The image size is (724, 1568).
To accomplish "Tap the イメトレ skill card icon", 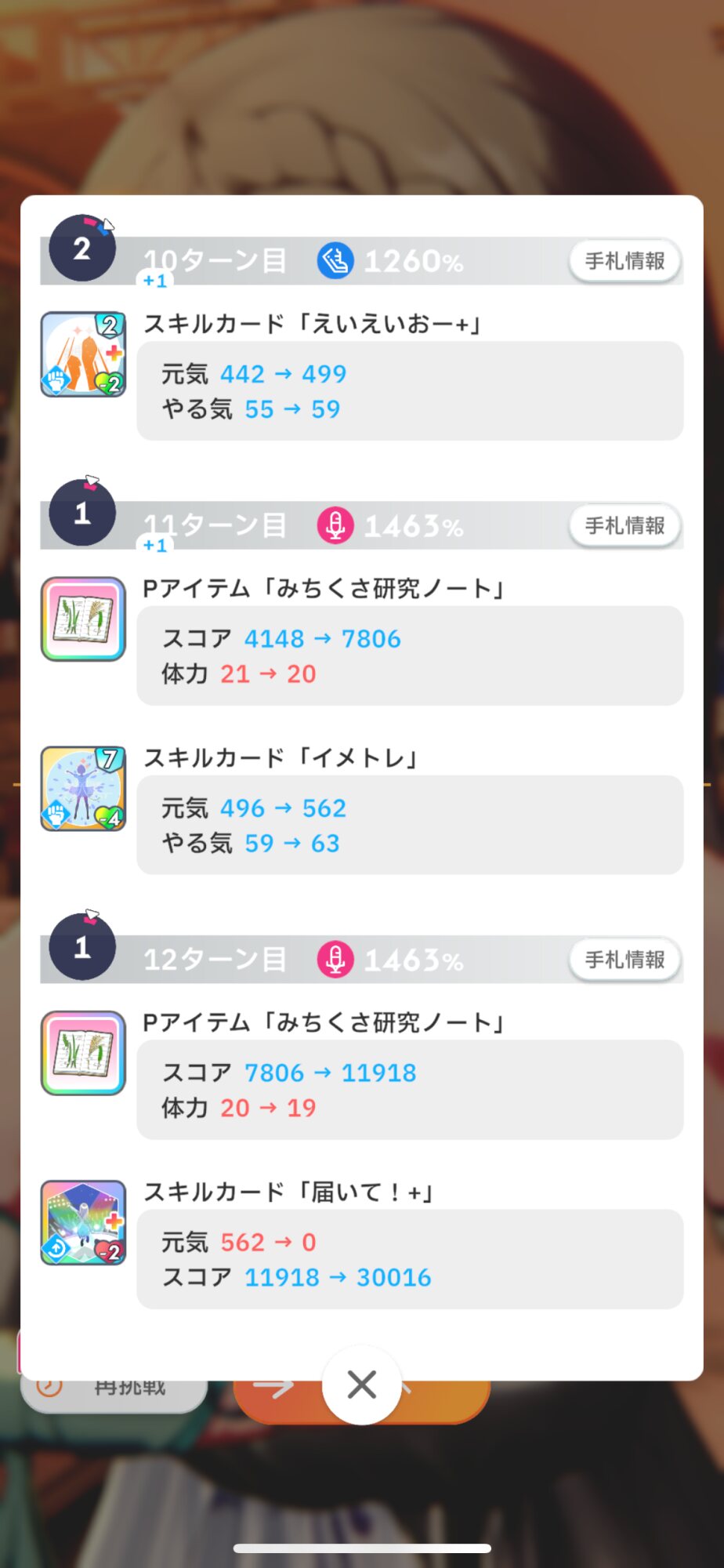I will (x=83, y=789).
